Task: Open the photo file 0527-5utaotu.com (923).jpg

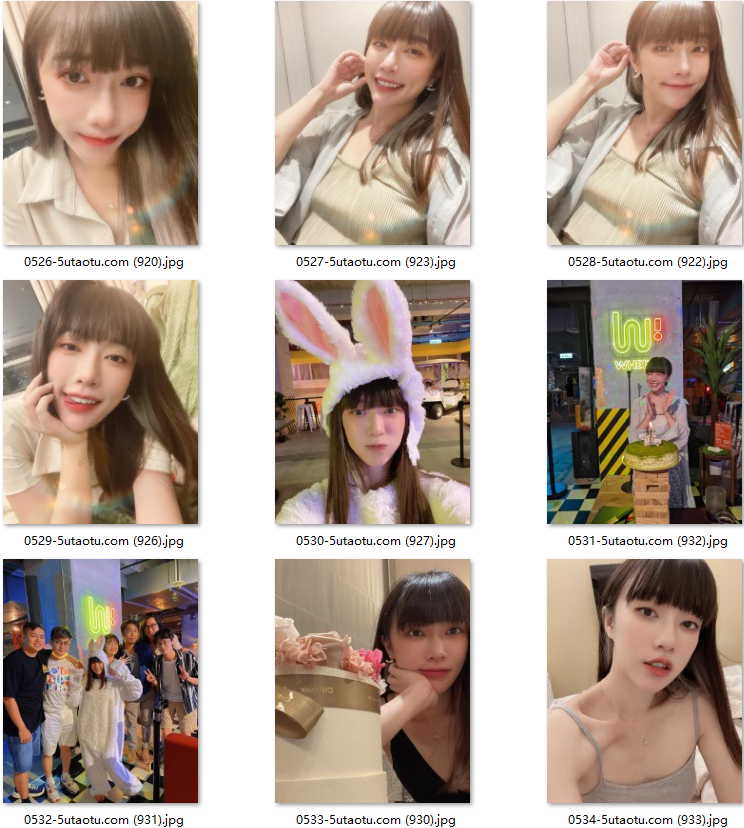Action: point(372,124)
